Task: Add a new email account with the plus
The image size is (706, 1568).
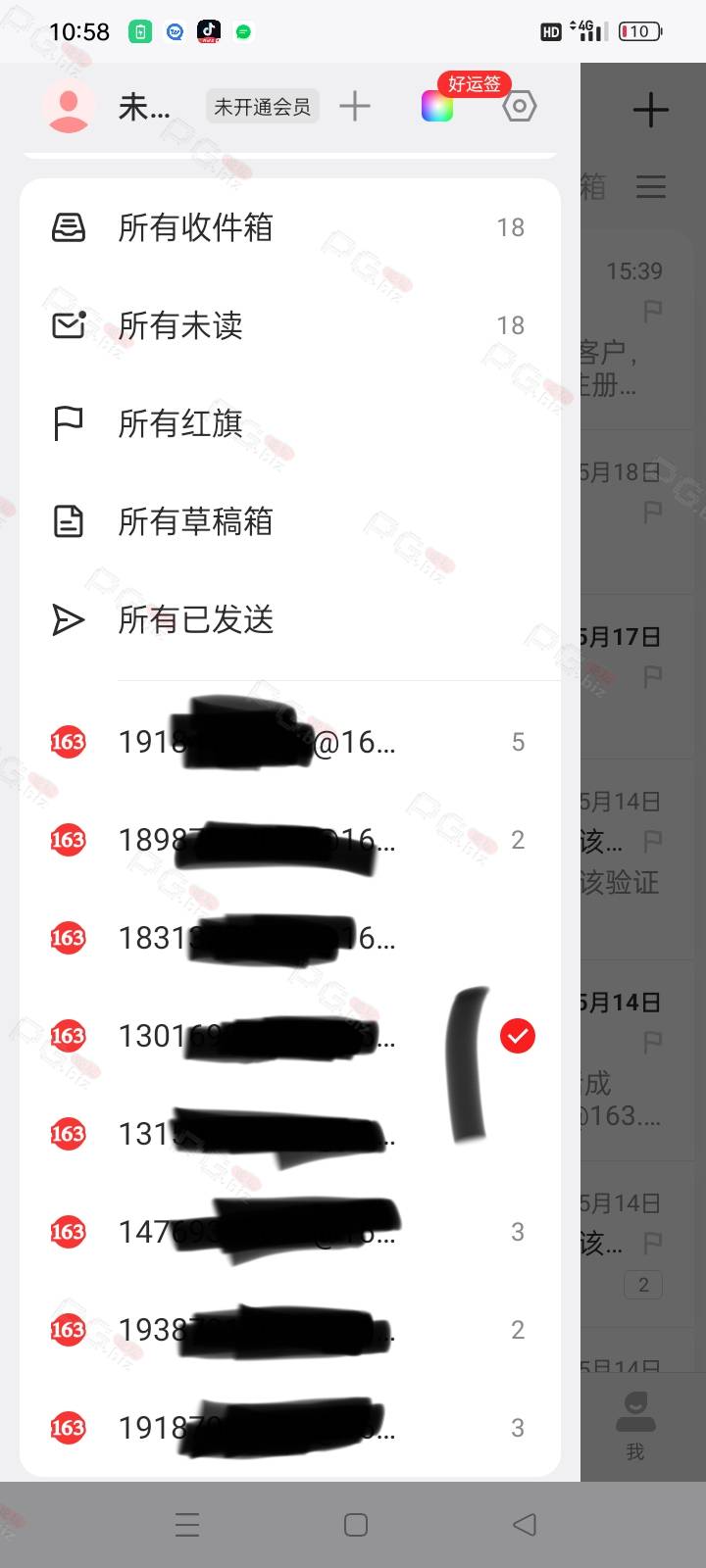Action: 355,106
